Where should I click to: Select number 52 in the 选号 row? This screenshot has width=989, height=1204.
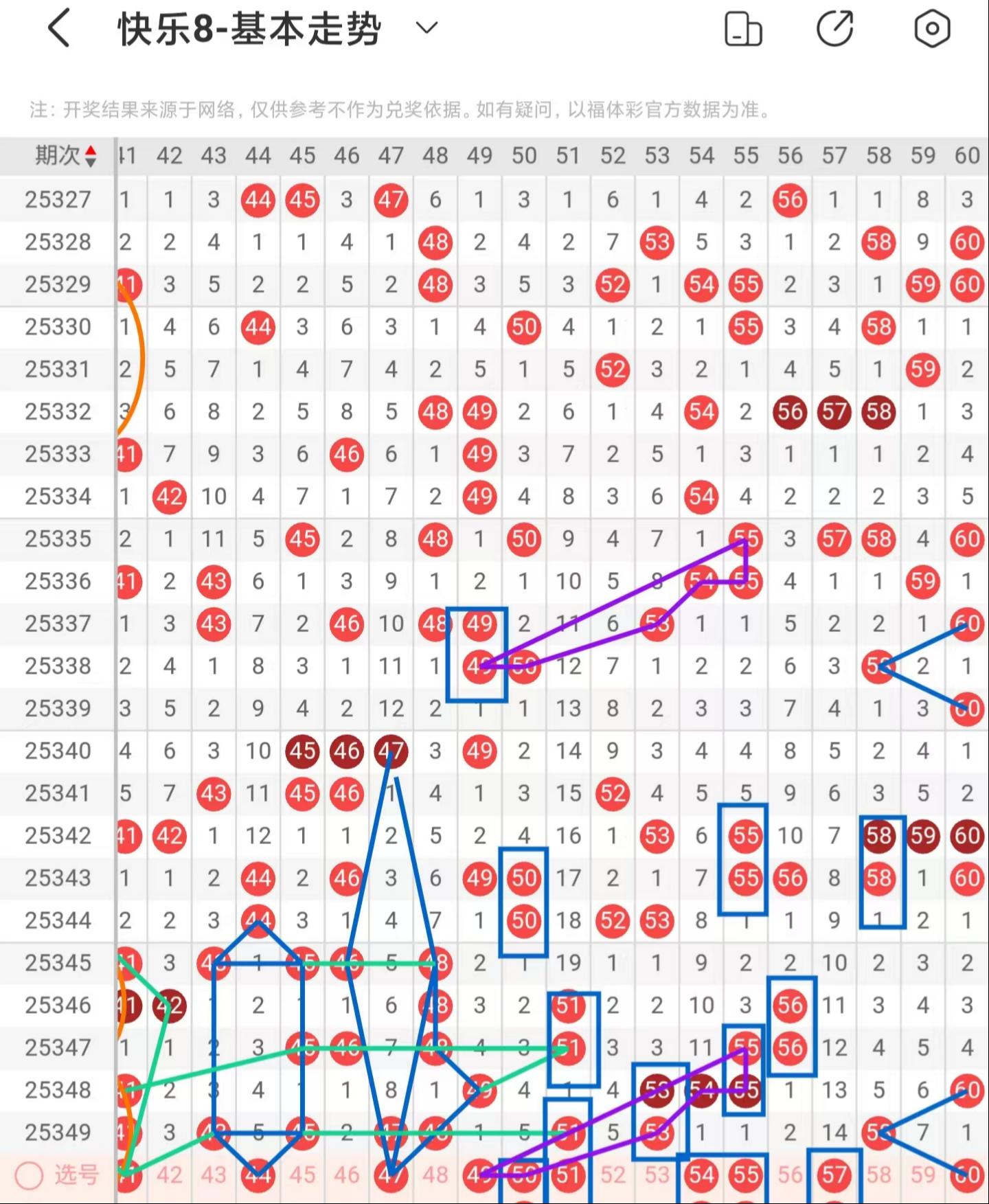click(612, 1175)
